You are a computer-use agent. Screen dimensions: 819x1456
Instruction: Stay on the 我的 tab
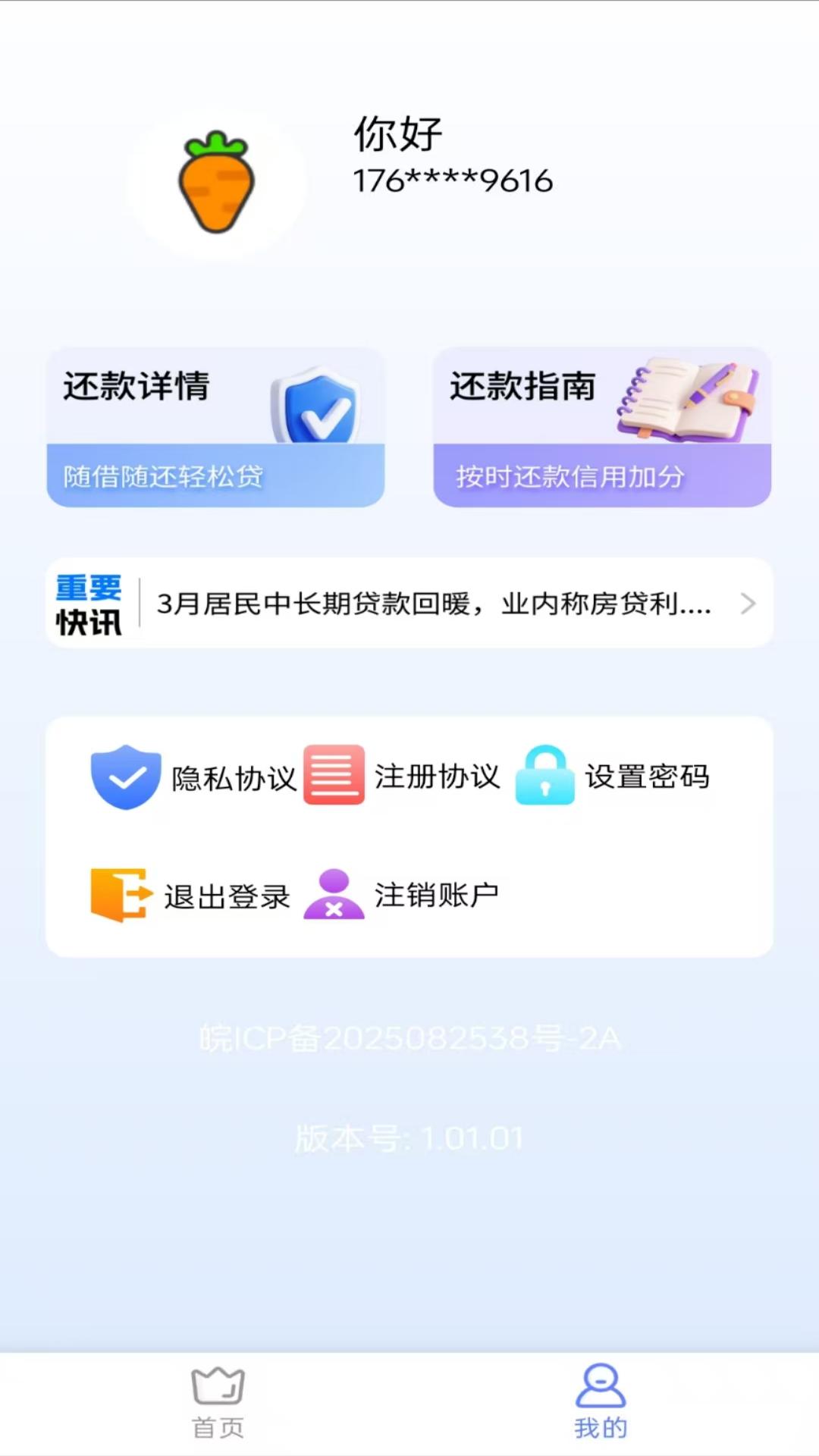click(x=600, y=1403)
